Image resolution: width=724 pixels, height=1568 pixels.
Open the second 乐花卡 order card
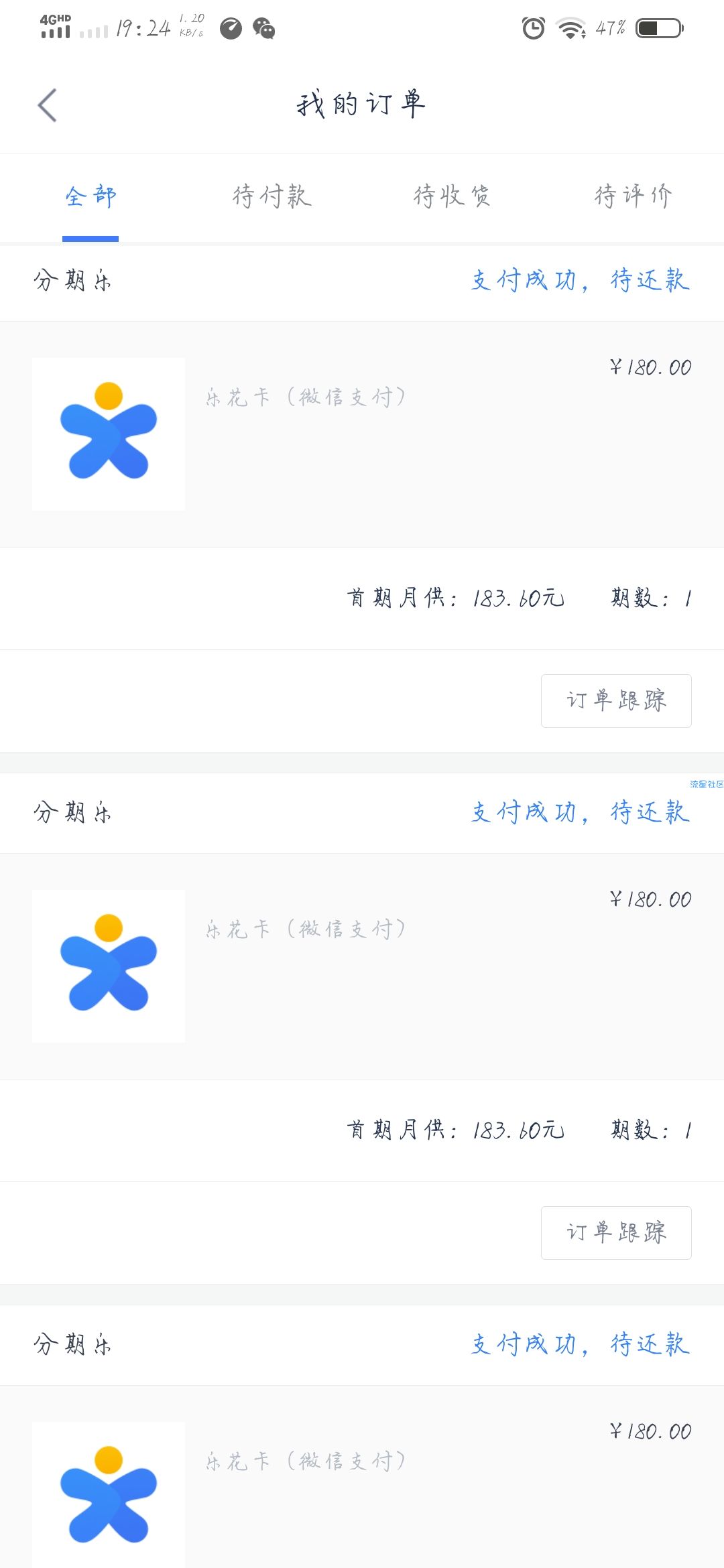pyautogui.click(x=362, y=966)
